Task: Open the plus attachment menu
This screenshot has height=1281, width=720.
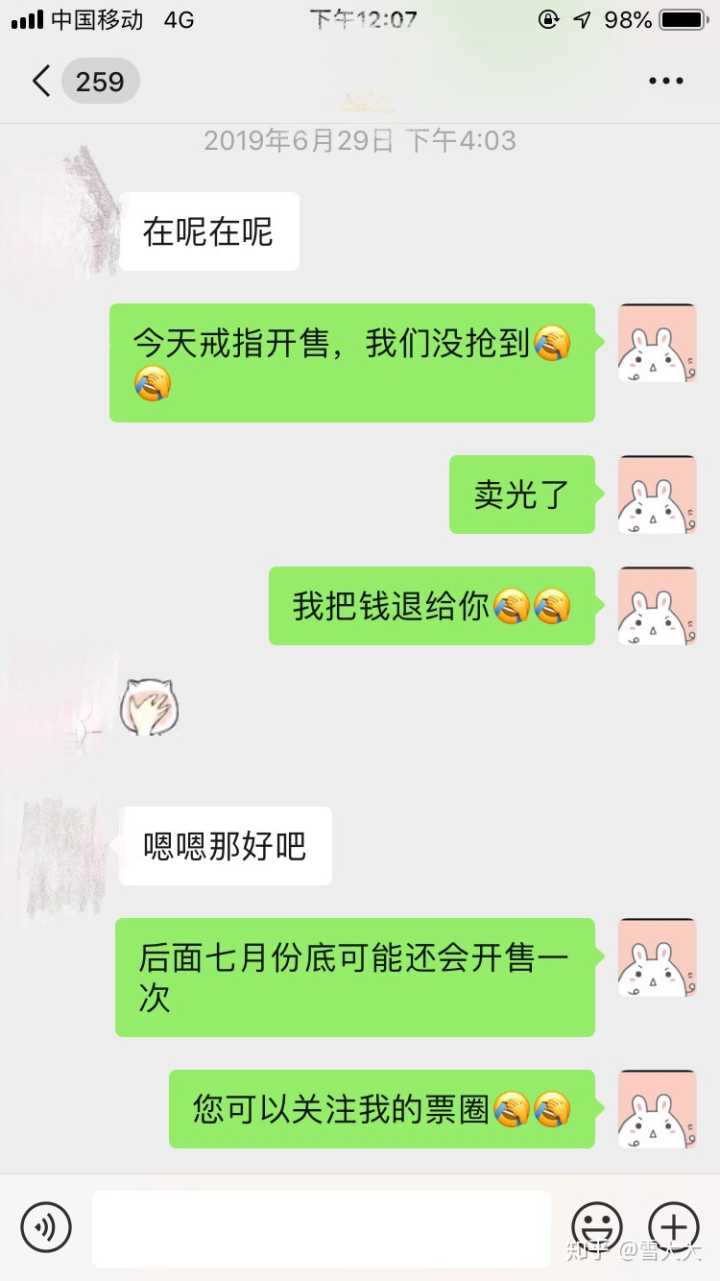Action: pyautogui.click(x=673, y=1226)
